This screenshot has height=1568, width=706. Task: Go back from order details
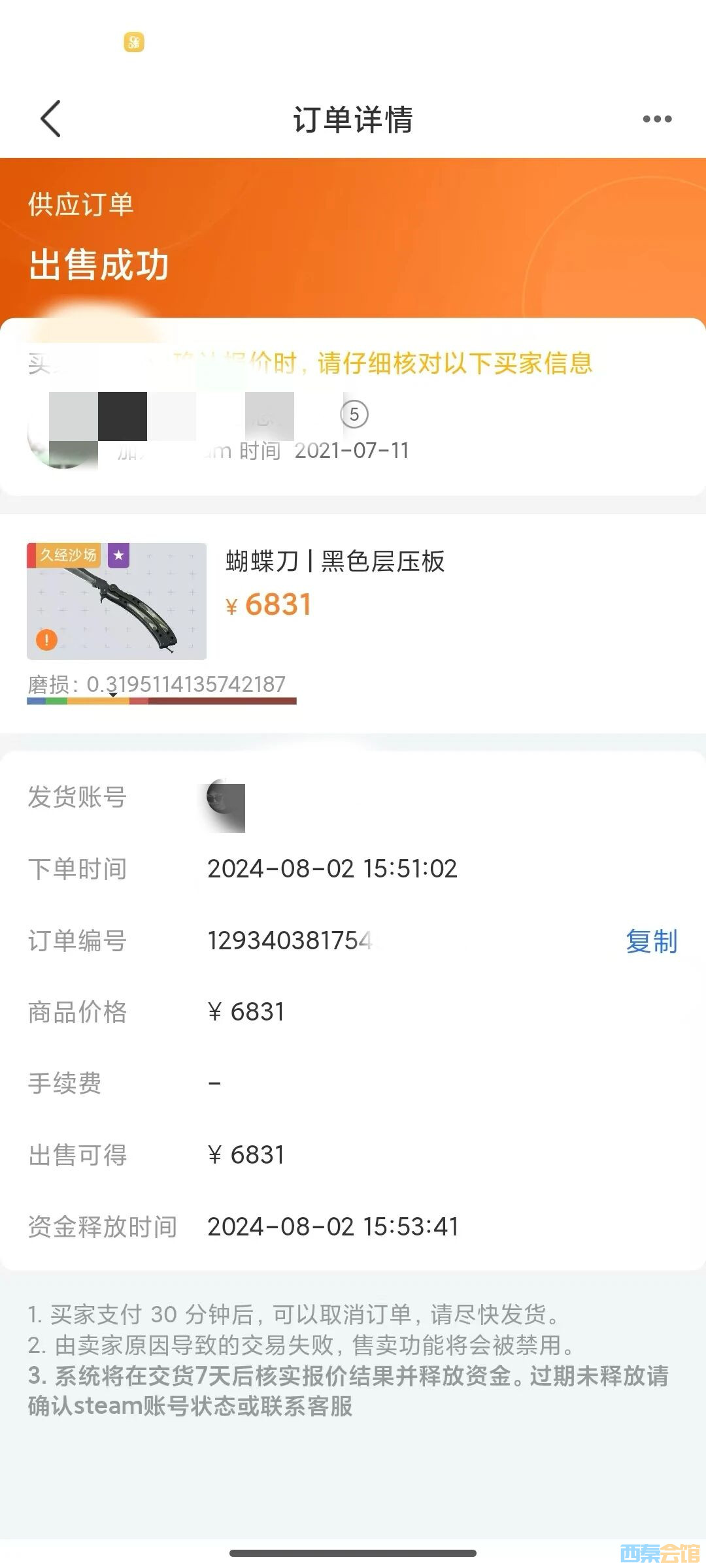(x=51, y=119)
